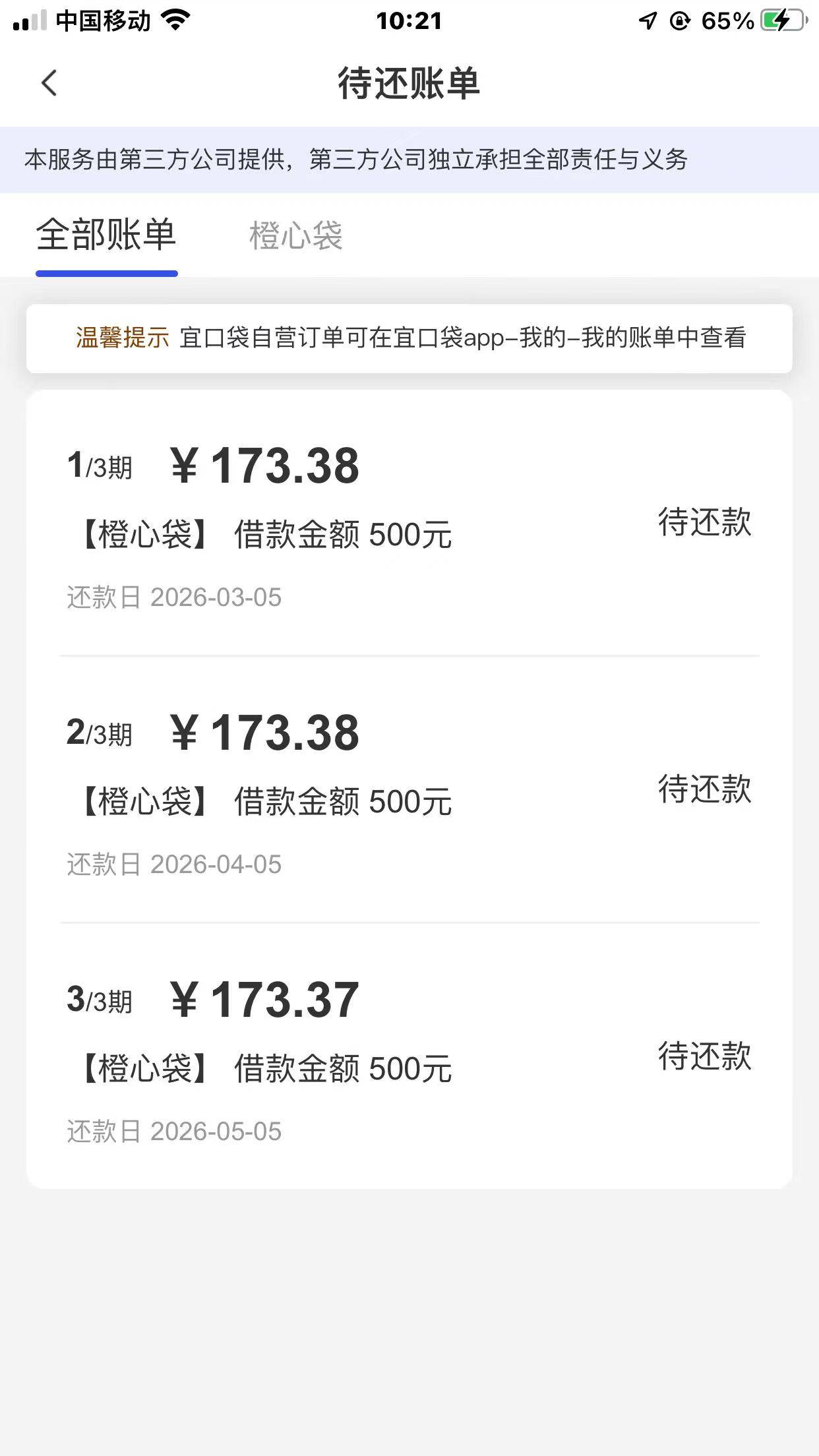Open the 1/3期 bill due 2026-03-05
The height and width of the screenshot is (1456, 819).
click(409, 524)
